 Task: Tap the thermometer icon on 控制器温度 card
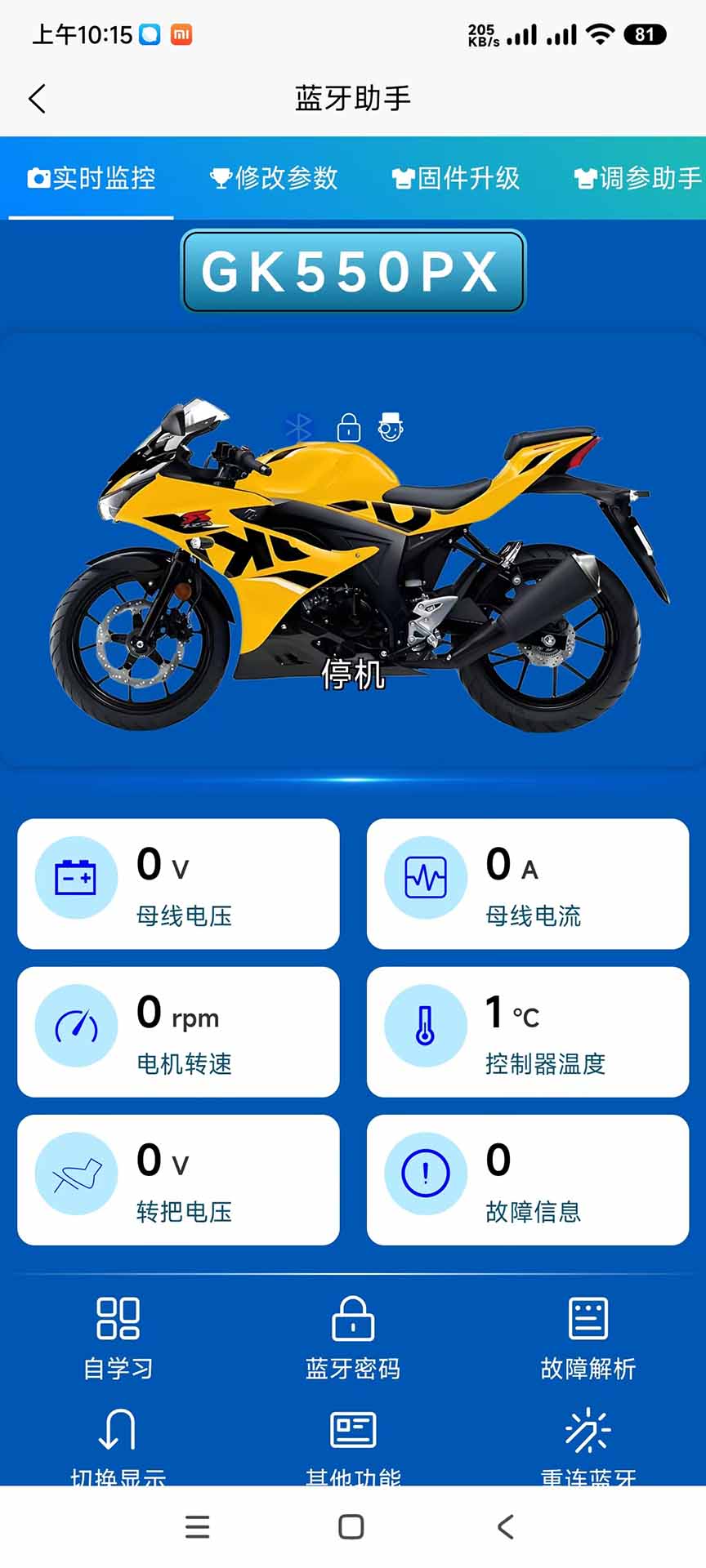pos(424,1026)
